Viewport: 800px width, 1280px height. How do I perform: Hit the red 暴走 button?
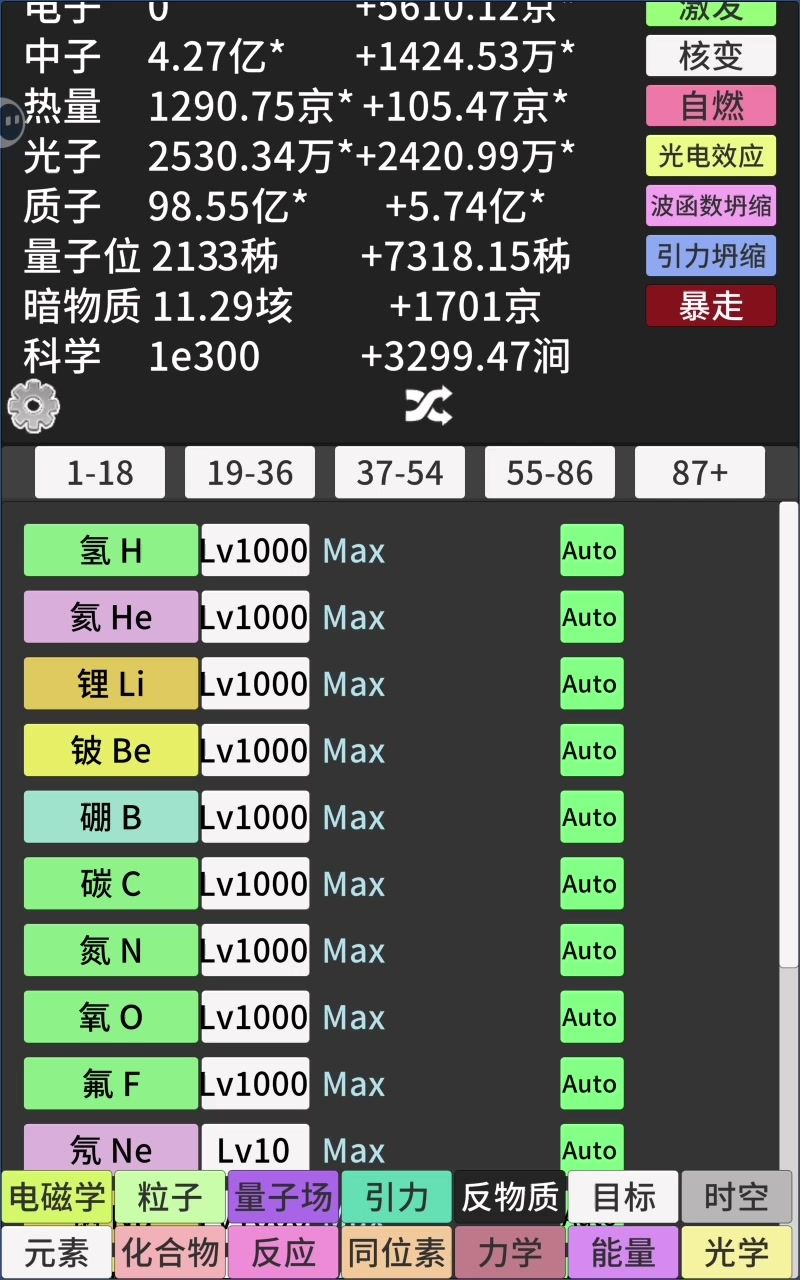coord(711,306)
